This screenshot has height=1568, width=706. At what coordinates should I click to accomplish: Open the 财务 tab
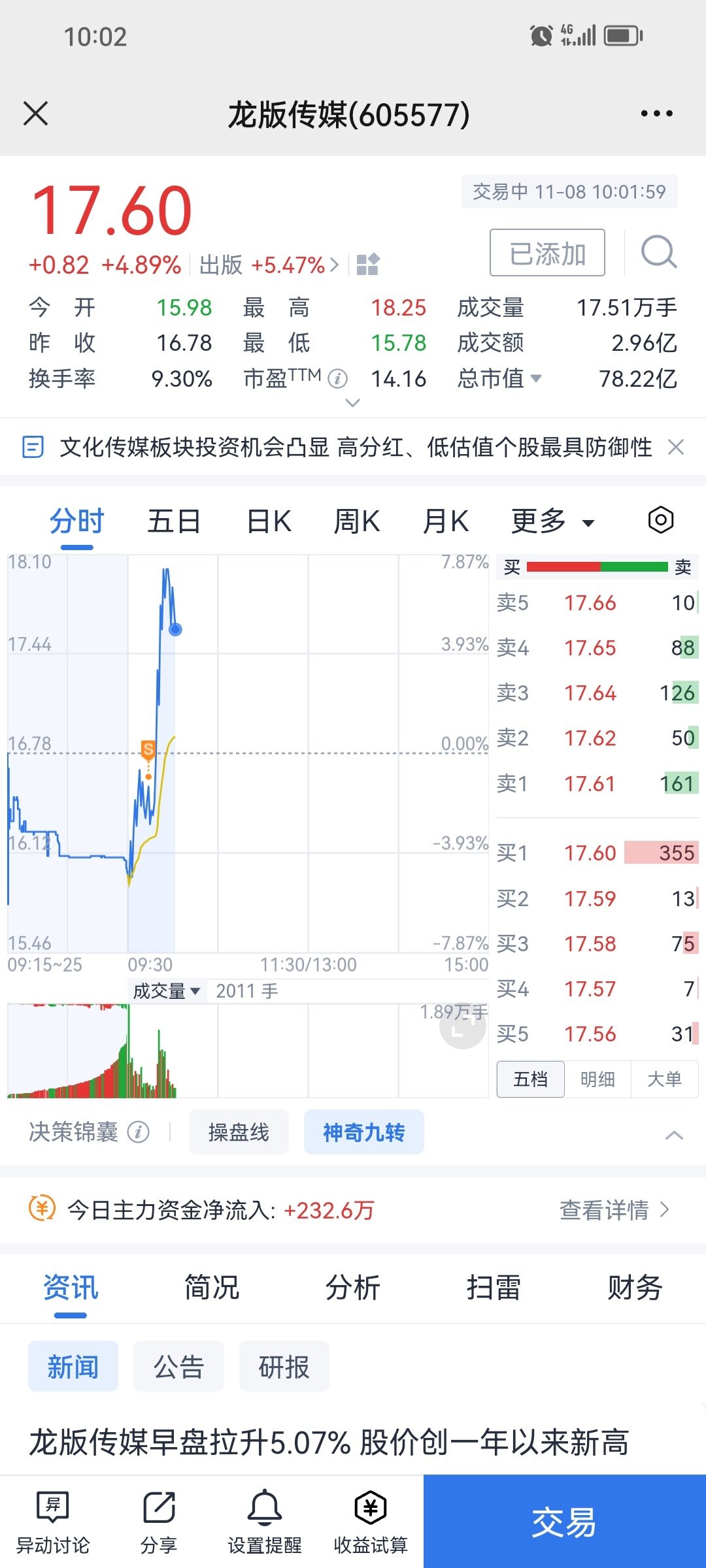(x=635, y=1288)
